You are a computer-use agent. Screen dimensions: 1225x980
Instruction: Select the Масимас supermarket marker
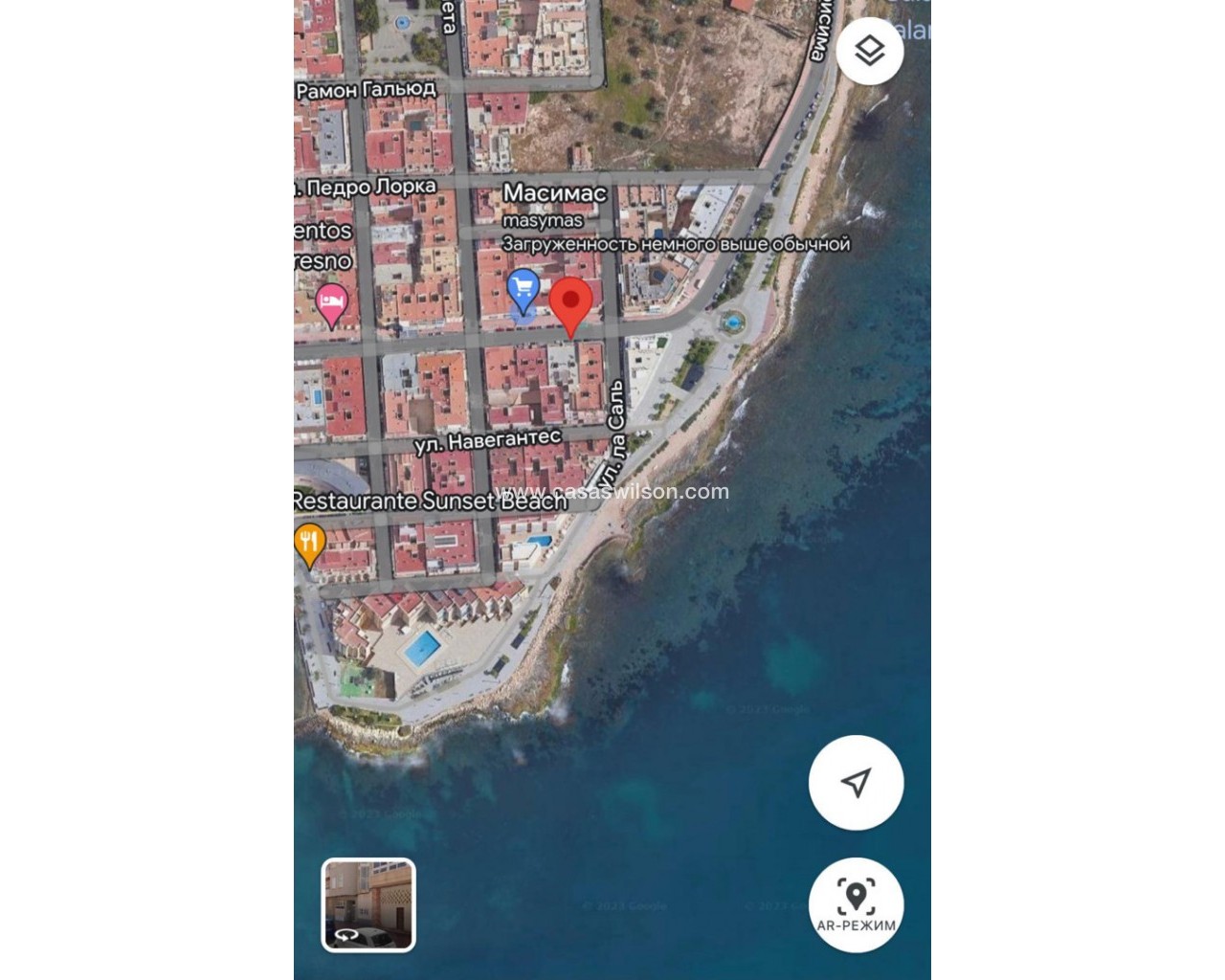(x=523, y=289)
